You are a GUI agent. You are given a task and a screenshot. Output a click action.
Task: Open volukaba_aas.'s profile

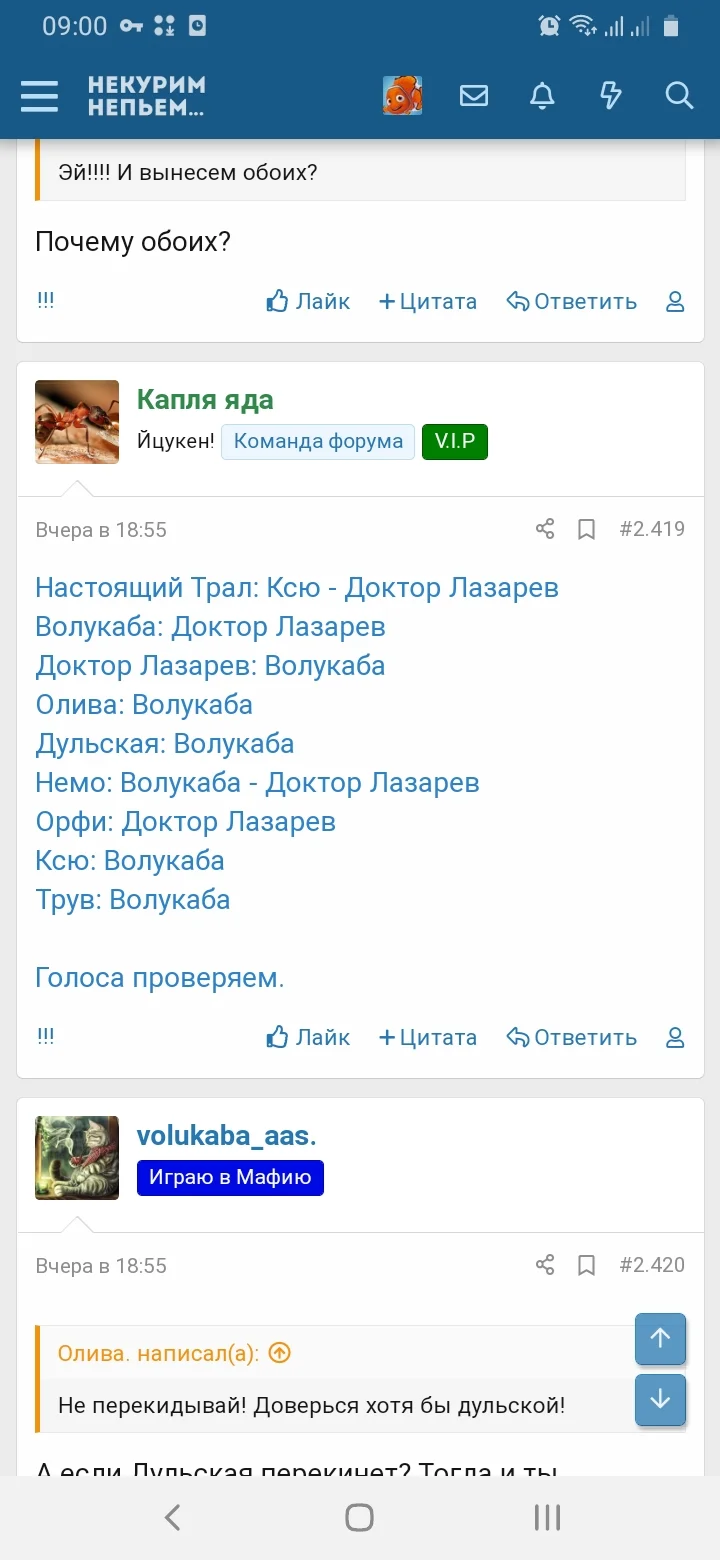pyautogui.click(x=226, y=1135)
